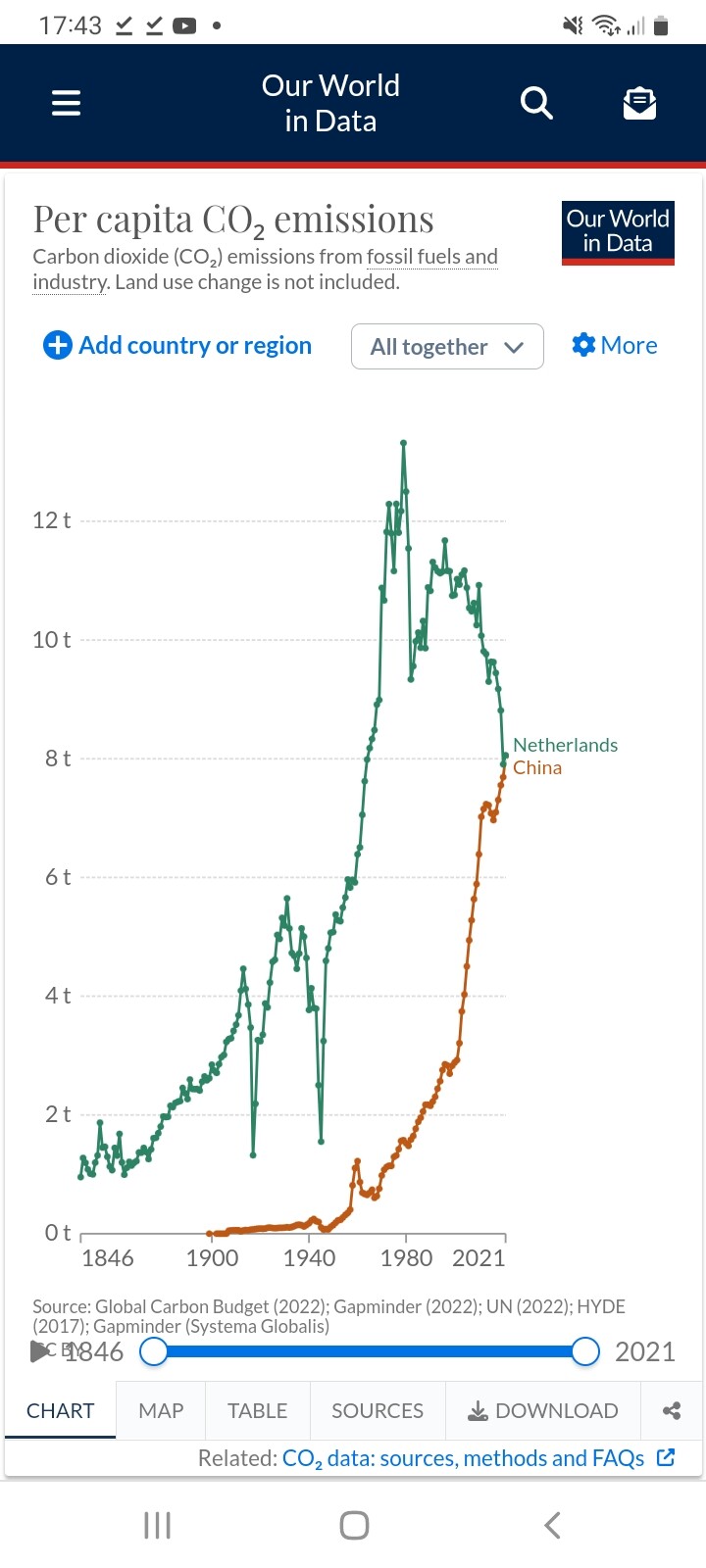Share this chart

click(x=672, y=1410)
